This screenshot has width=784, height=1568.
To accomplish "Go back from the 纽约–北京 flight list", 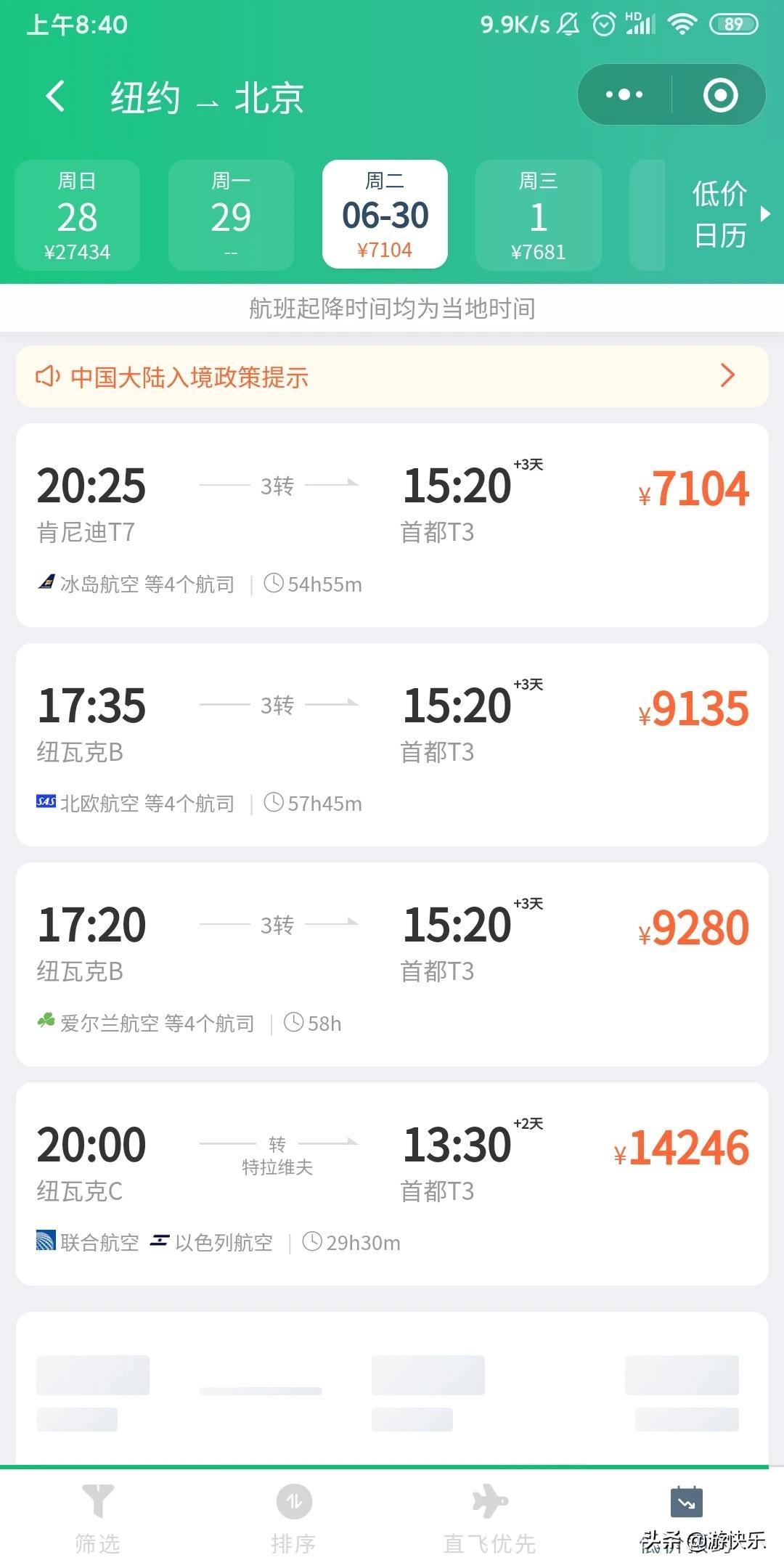I will [55, 96].
